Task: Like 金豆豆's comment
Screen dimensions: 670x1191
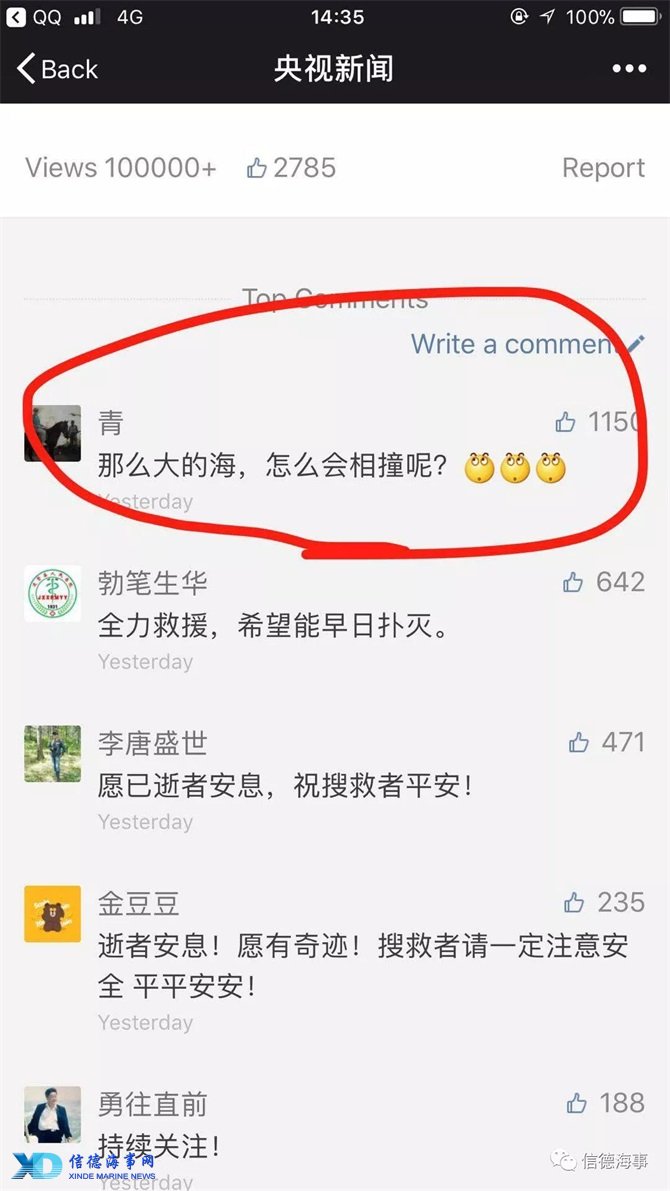Action: click(574, 903)
